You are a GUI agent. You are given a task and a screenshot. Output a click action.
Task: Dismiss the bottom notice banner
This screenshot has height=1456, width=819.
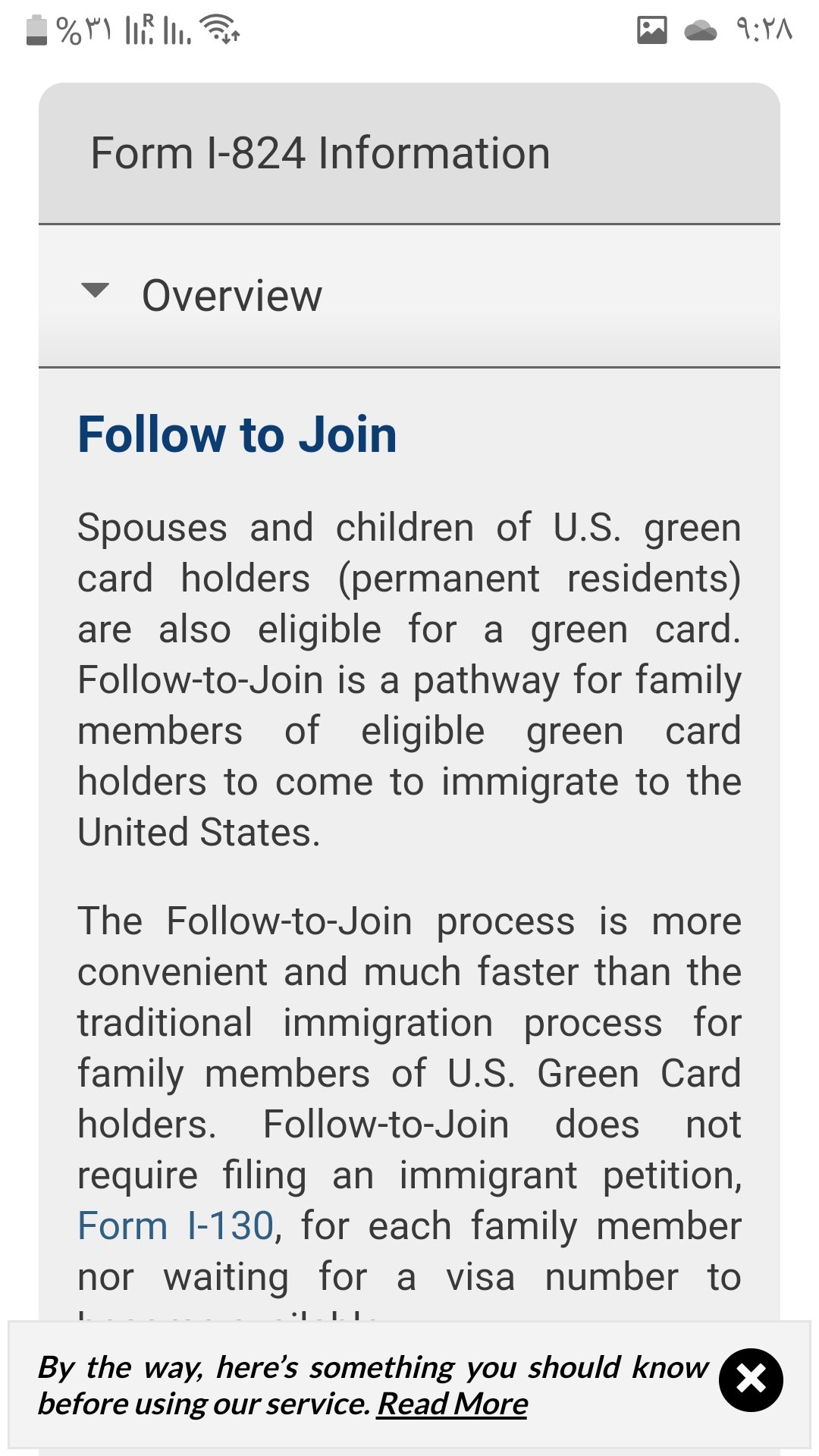coord(751,1379)
